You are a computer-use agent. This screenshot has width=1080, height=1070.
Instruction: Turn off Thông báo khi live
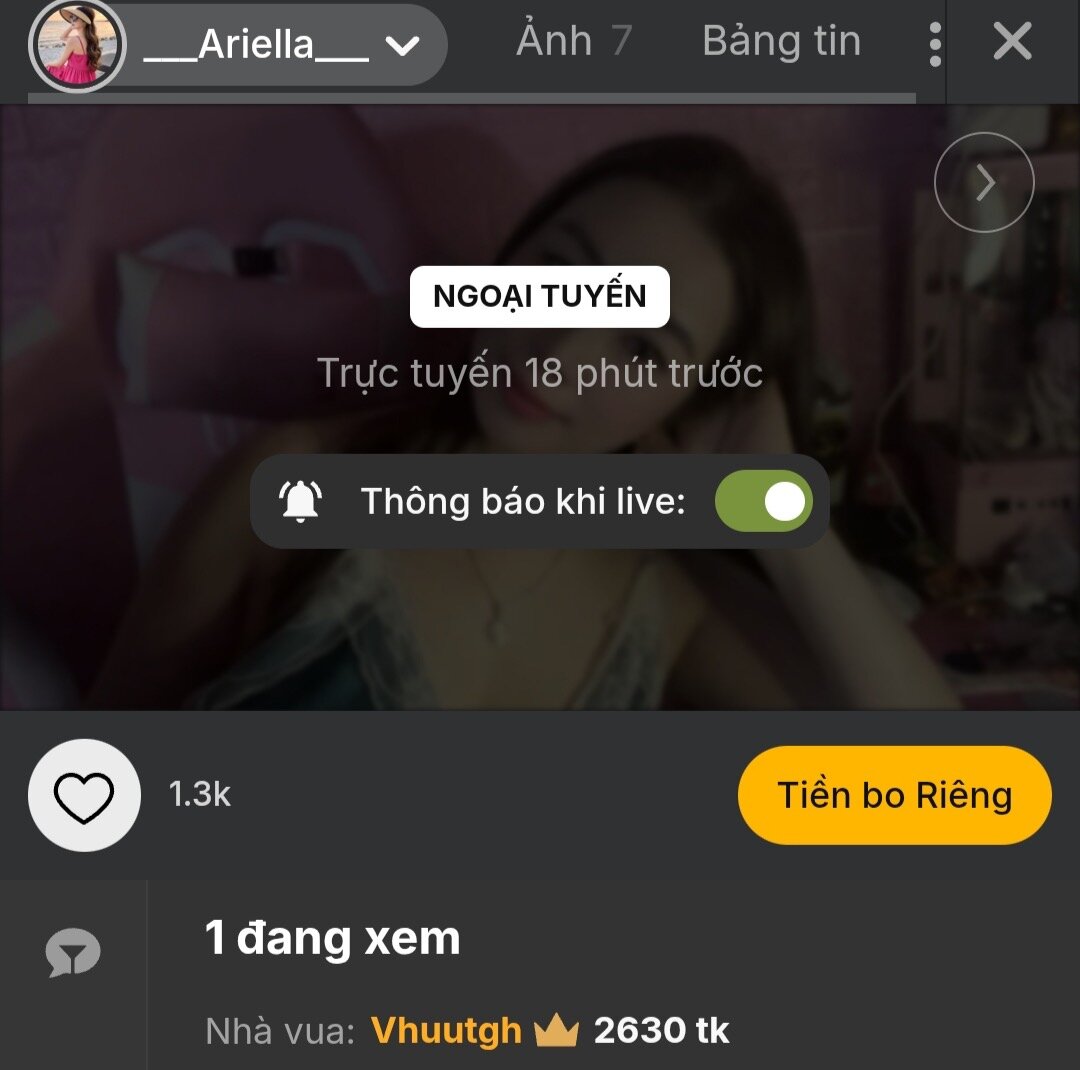click(x=763, y=501)
